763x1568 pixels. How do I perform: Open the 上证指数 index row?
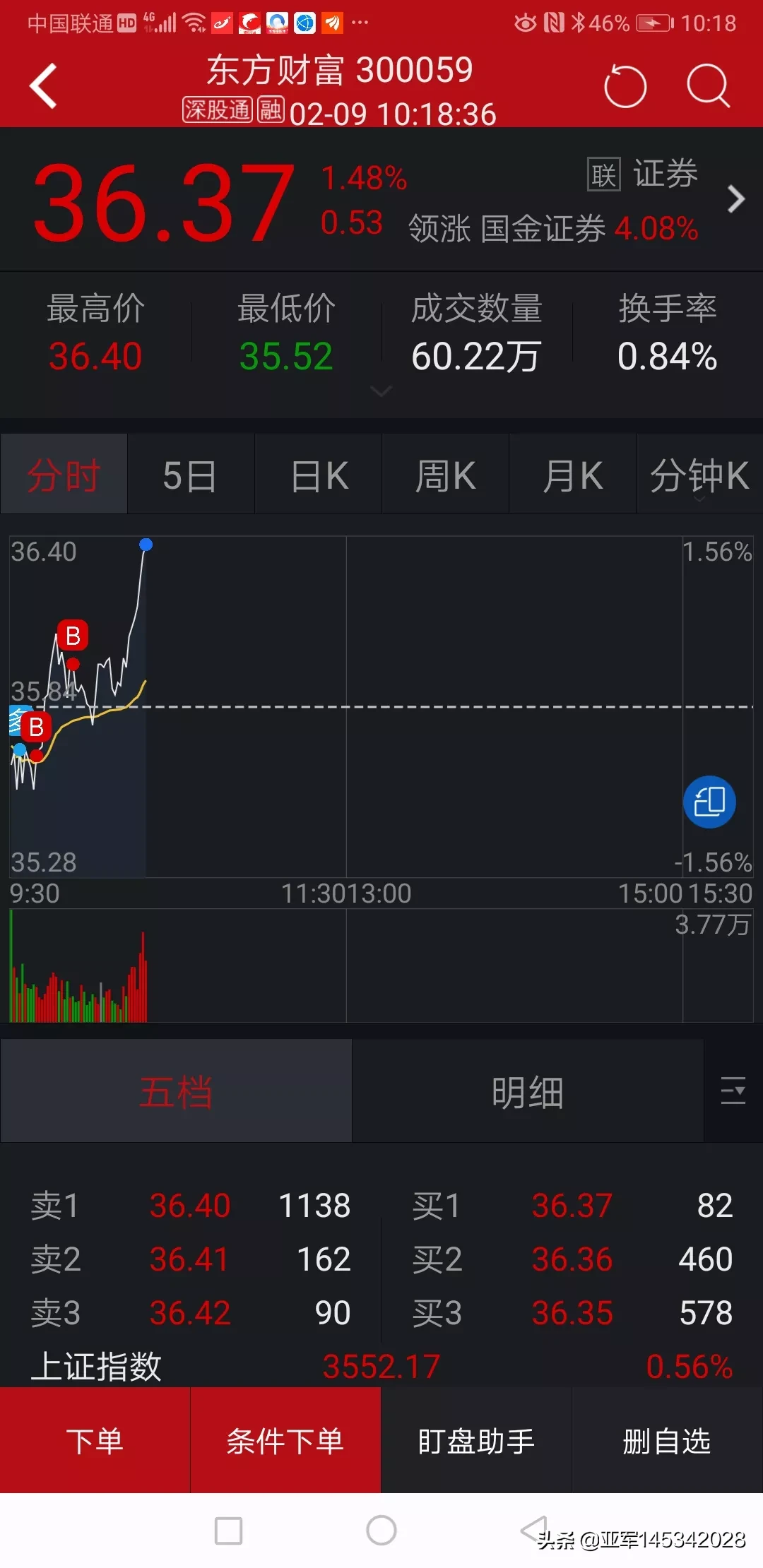(x=381, y=1366)
